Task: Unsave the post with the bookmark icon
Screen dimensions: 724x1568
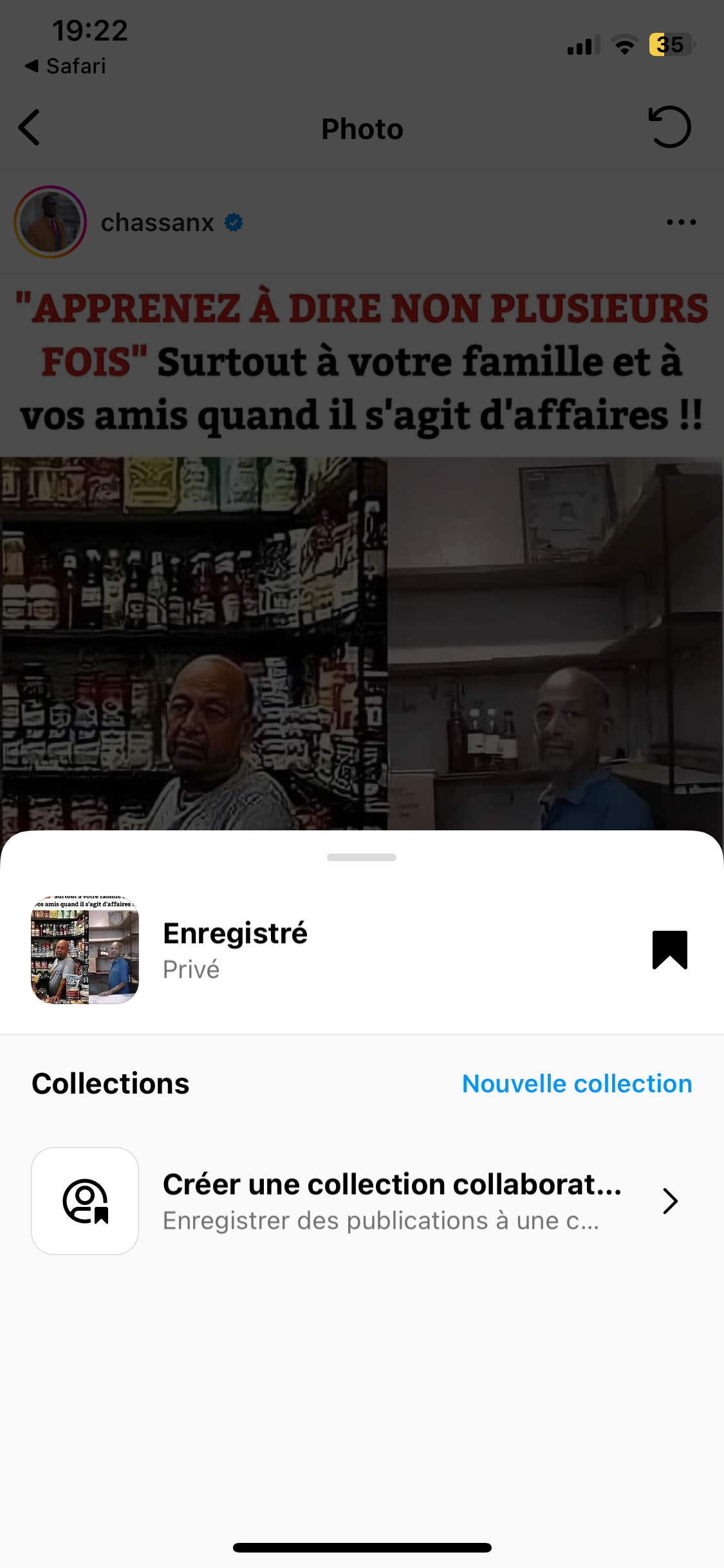Action: point(669,949)
